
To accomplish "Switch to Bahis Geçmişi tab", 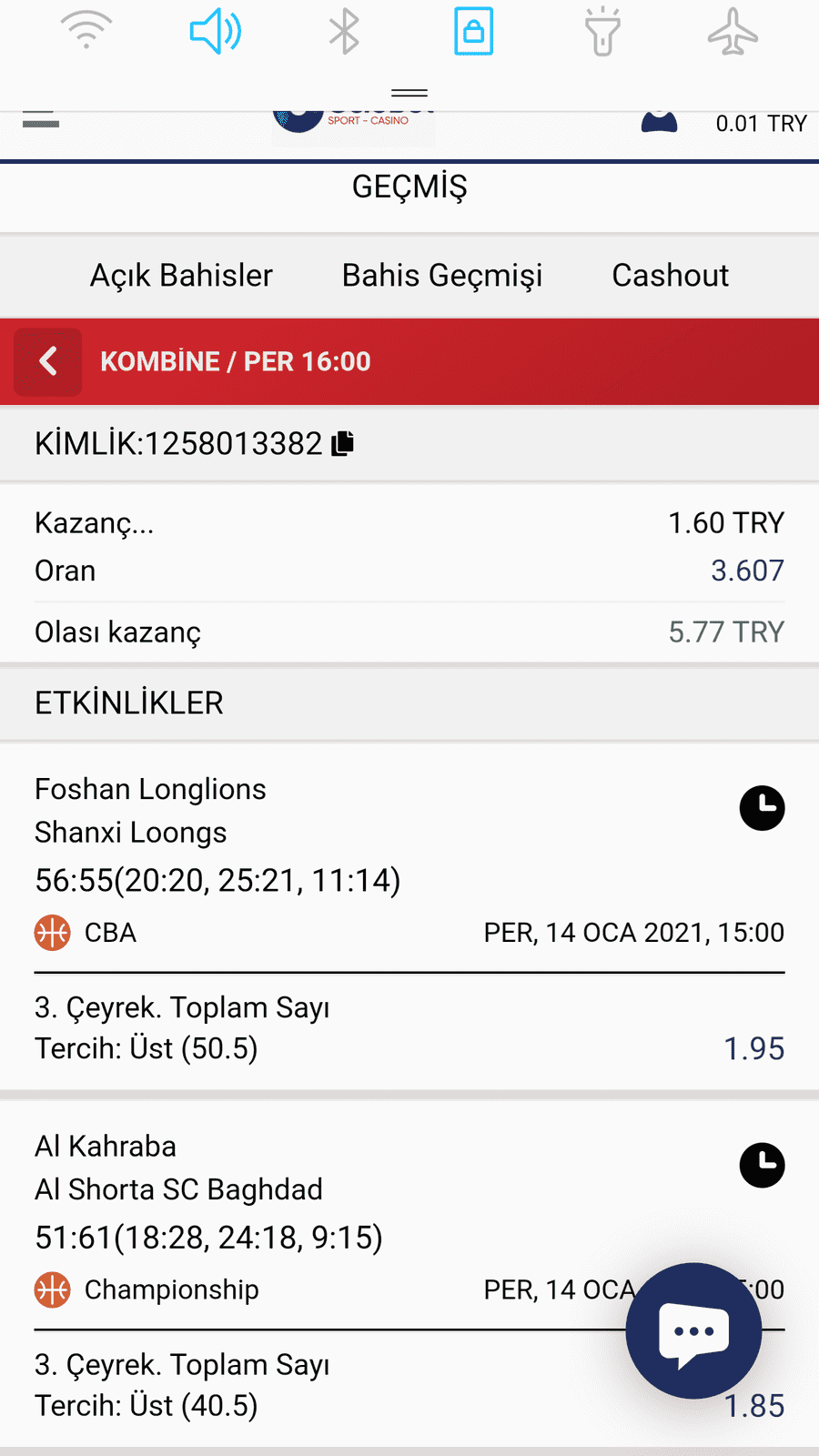I will click(442, 275).
